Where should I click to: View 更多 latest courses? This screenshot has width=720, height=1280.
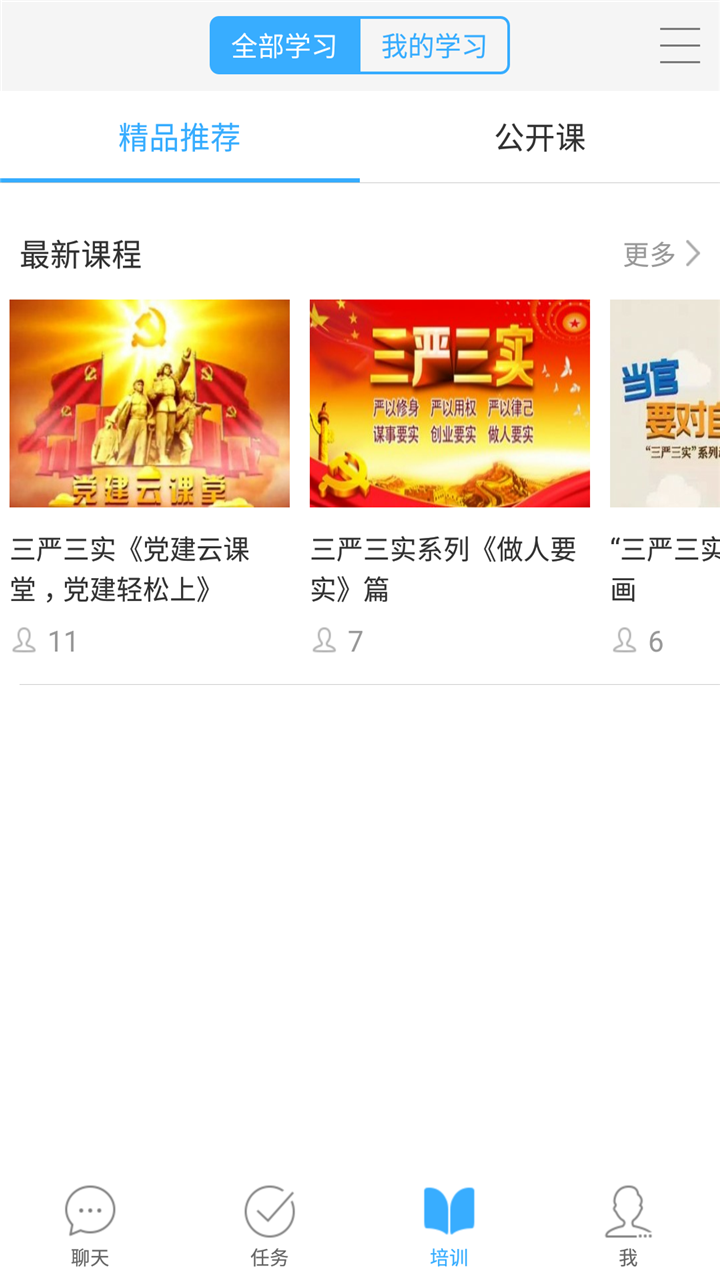point(662,254)
